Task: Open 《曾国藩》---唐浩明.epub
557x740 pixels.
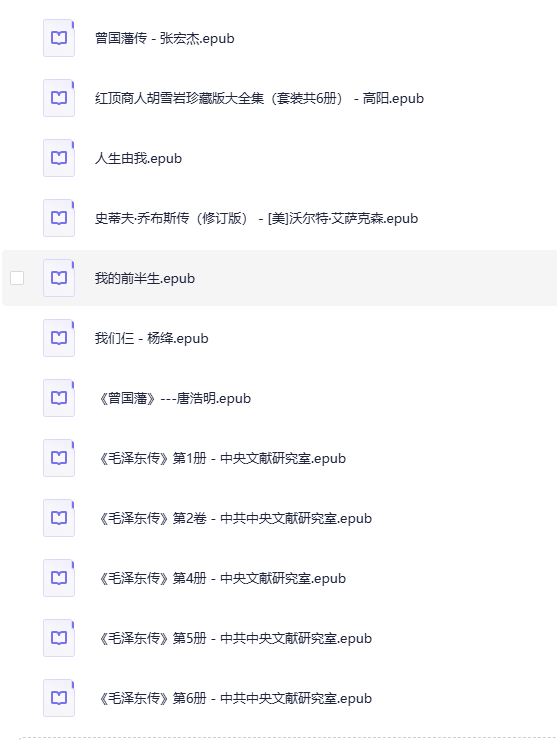Action: [173, 398]
